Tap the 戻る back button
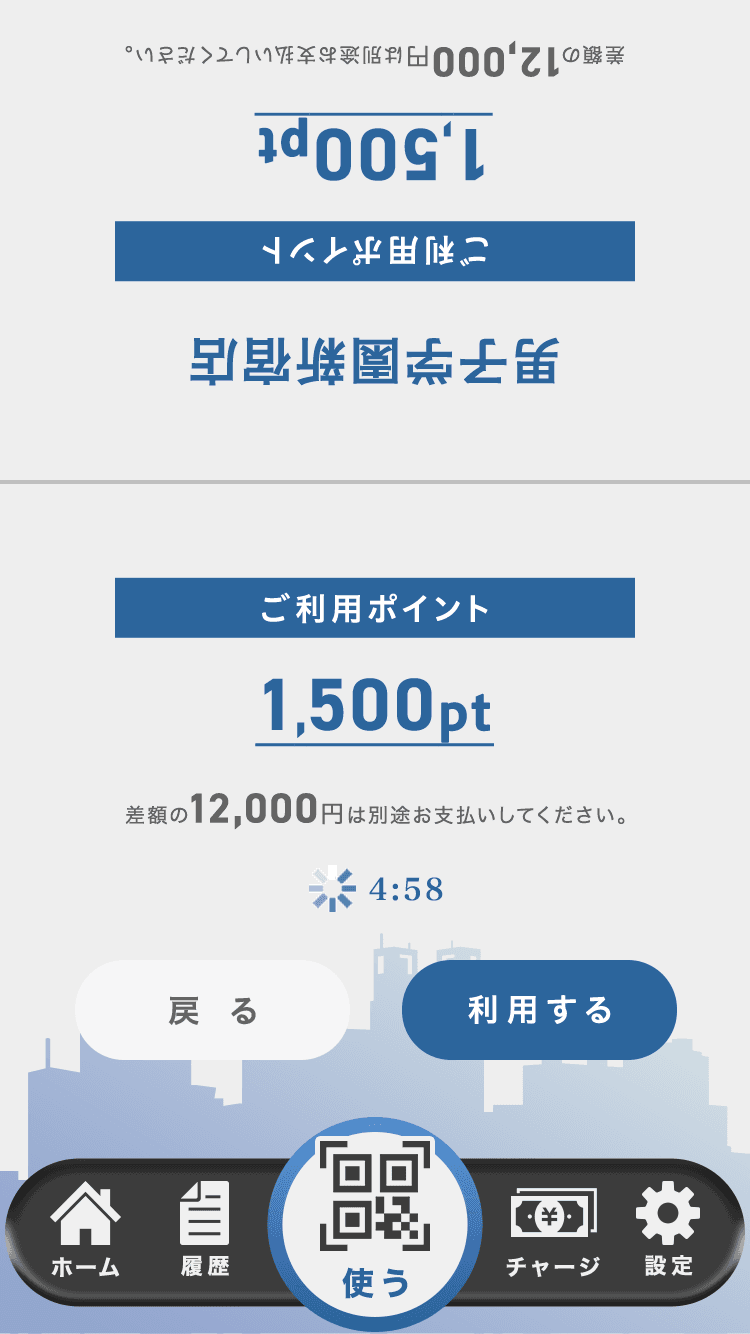The height and width of the screenshot is (1334, 750). pyautogui.click(x=213, y=1010)
